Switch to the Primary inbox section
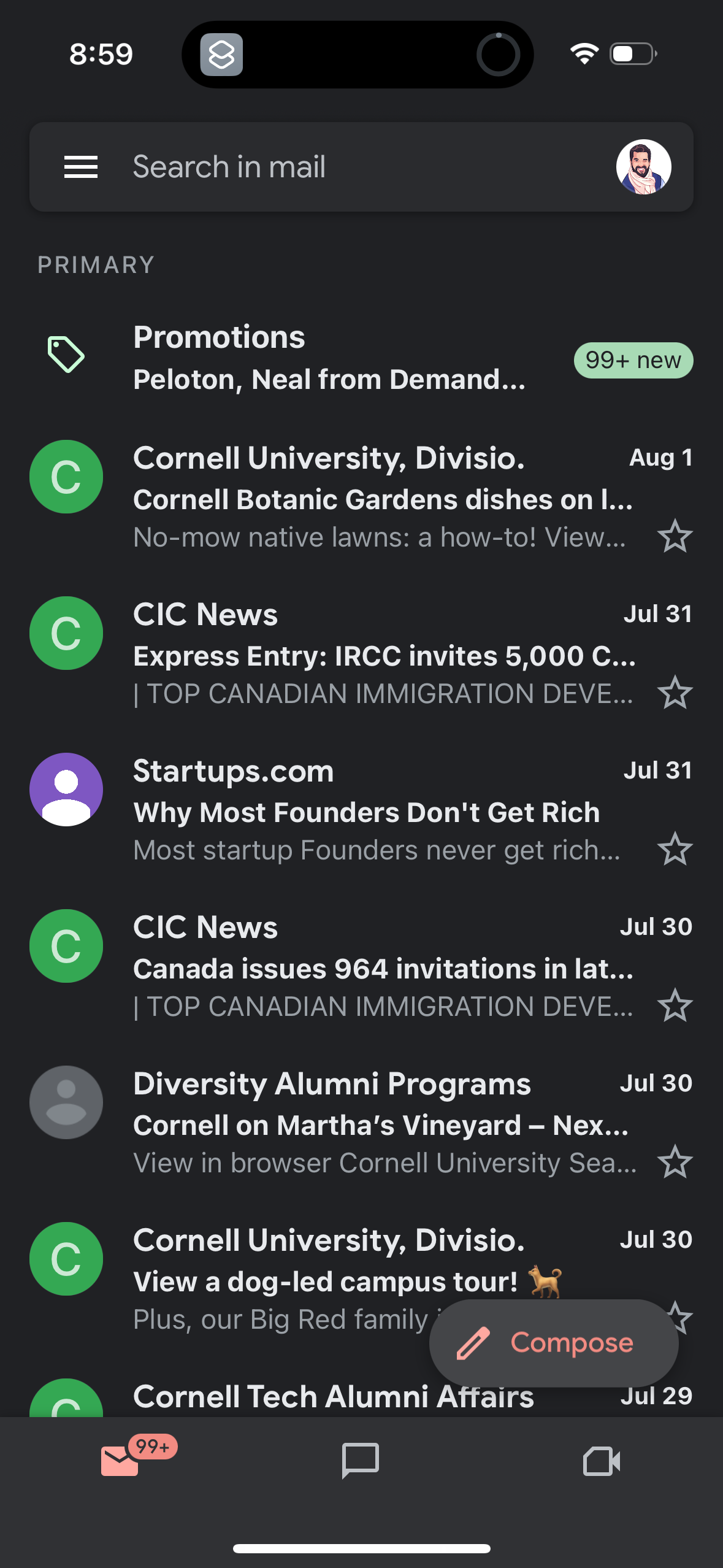This screenshot has height=1568, width=723. [x=95, y=264]
